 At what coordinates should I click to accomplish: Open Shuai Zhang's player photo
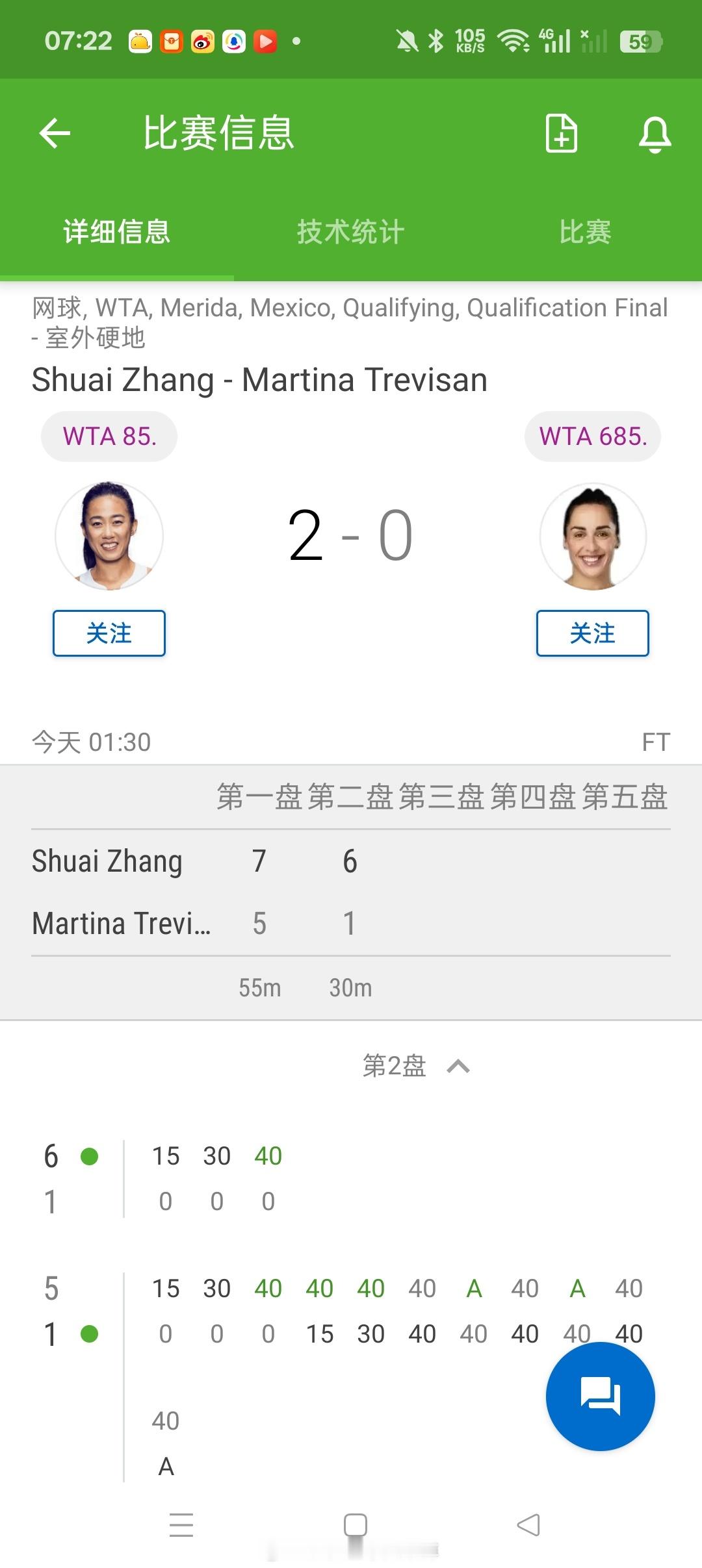click(109, 536)
